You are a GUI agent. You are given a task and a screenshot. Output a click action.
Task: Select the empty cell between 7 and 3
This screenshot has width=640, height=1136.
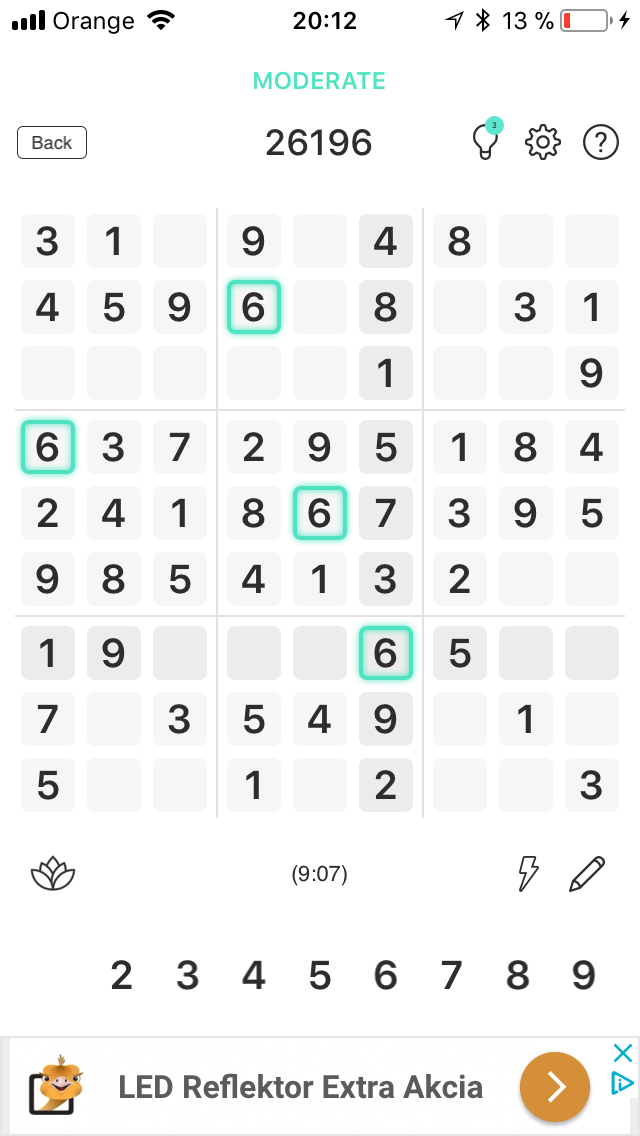[x=113, y=719]
